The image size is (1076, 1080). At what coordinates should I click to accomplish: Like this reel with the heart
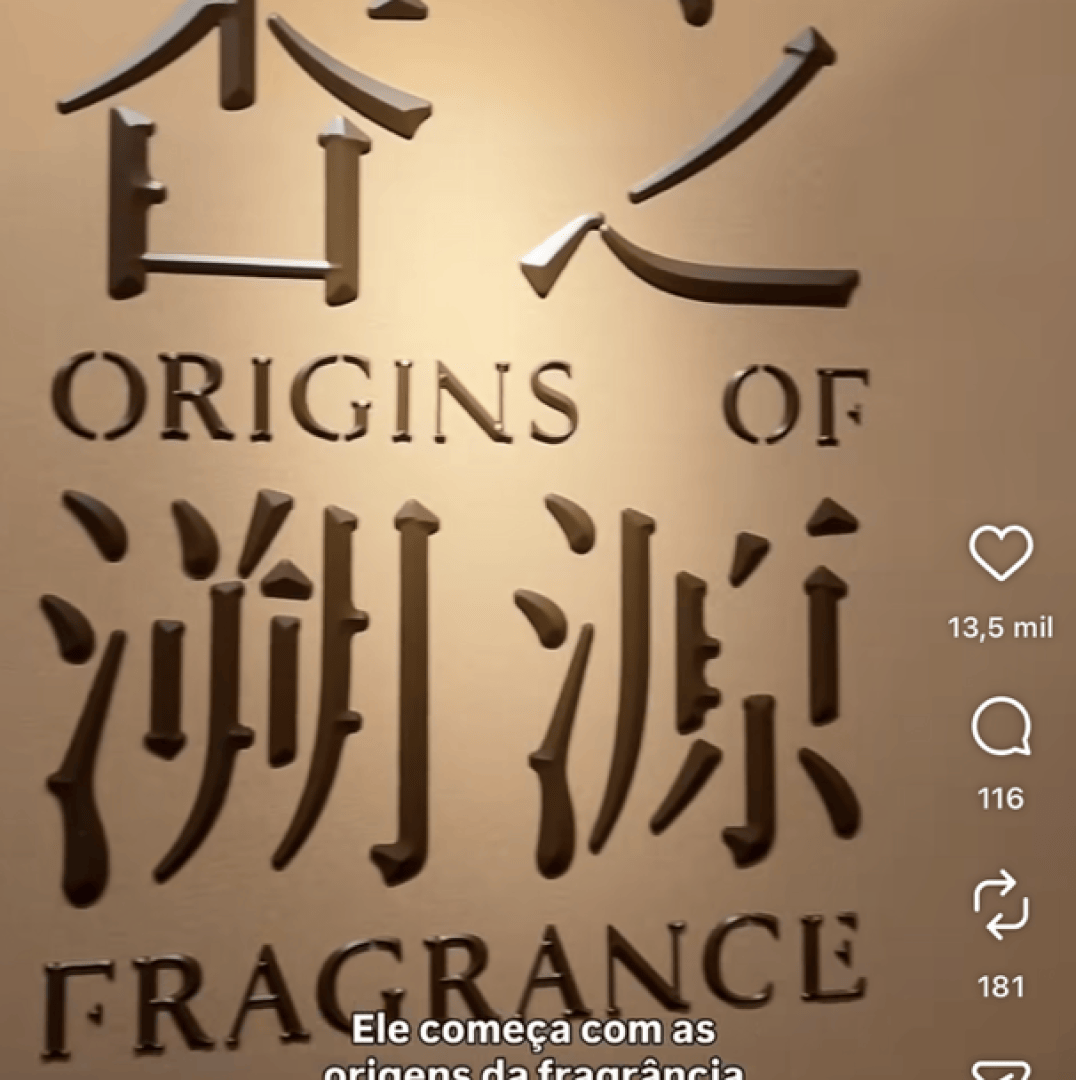click(1001, 552)
